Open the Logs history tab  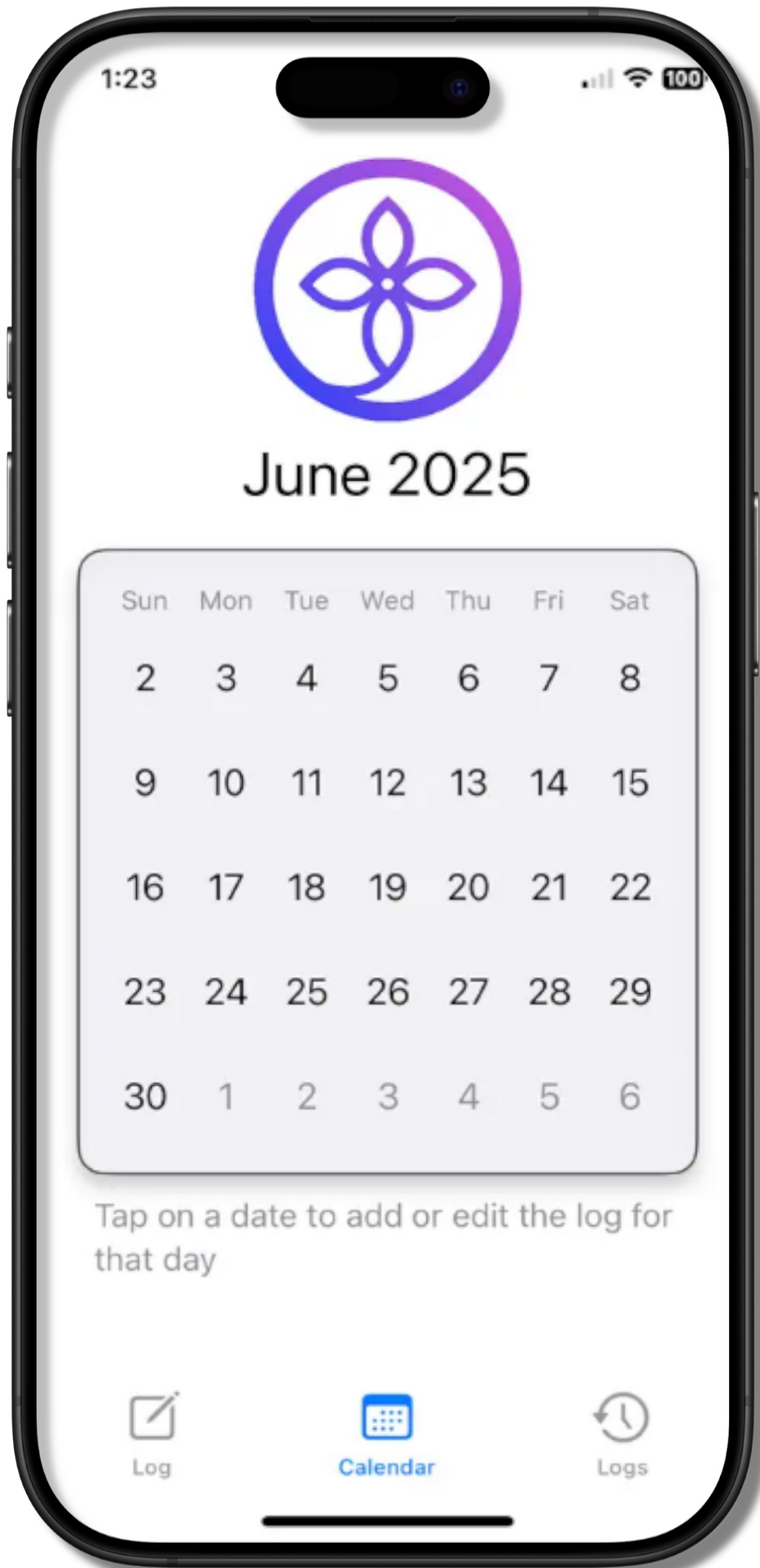pos(621,1433)
